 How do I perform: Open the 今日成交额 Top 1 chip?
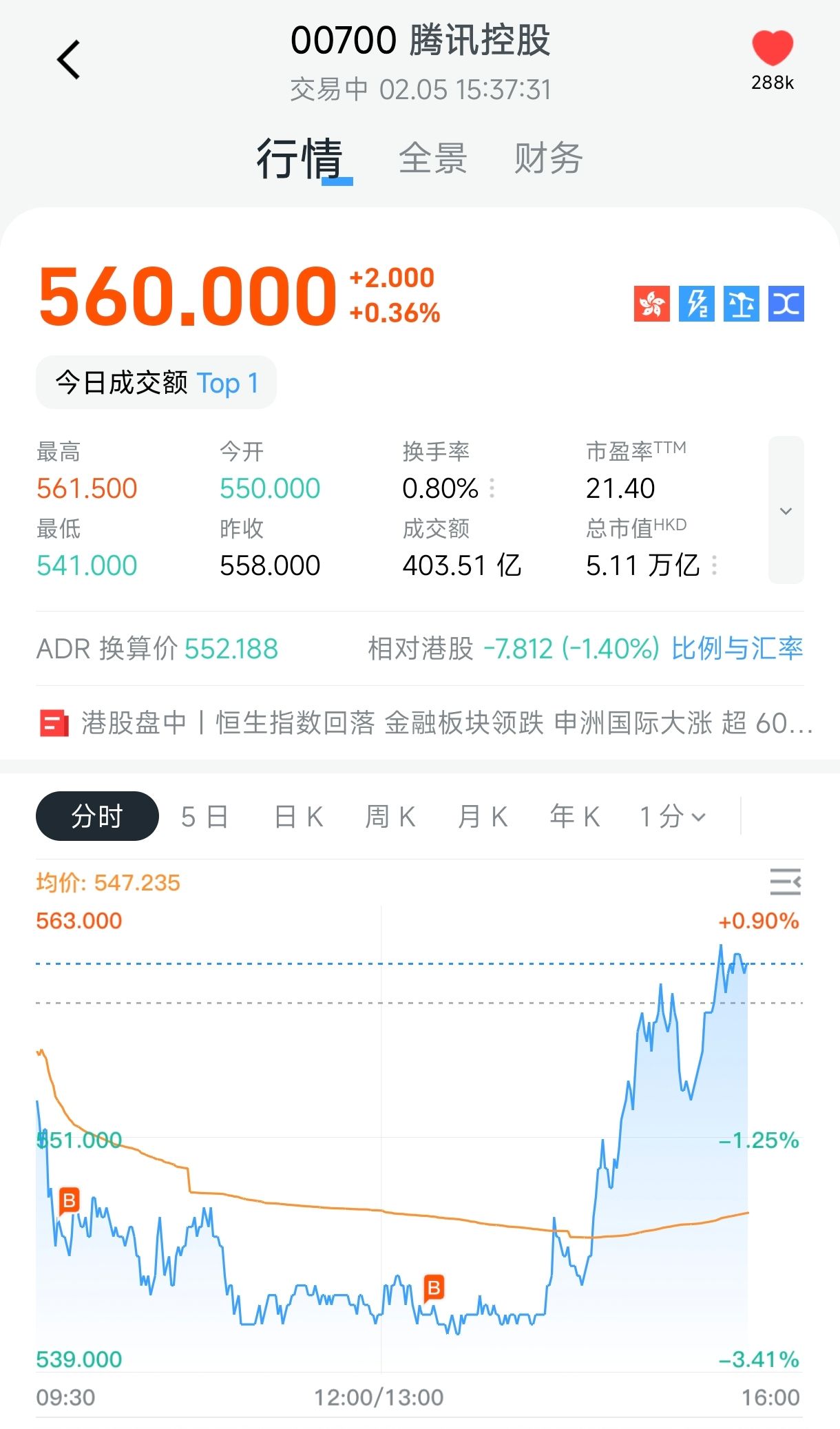(156, 383)
